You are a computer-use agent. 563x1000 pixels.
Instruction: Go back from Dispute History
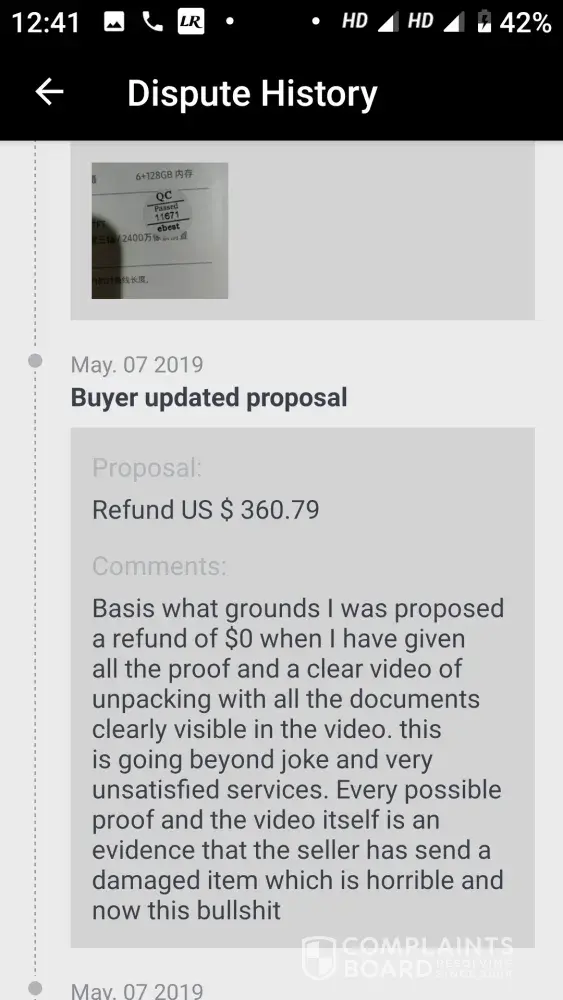coord(49,92)
